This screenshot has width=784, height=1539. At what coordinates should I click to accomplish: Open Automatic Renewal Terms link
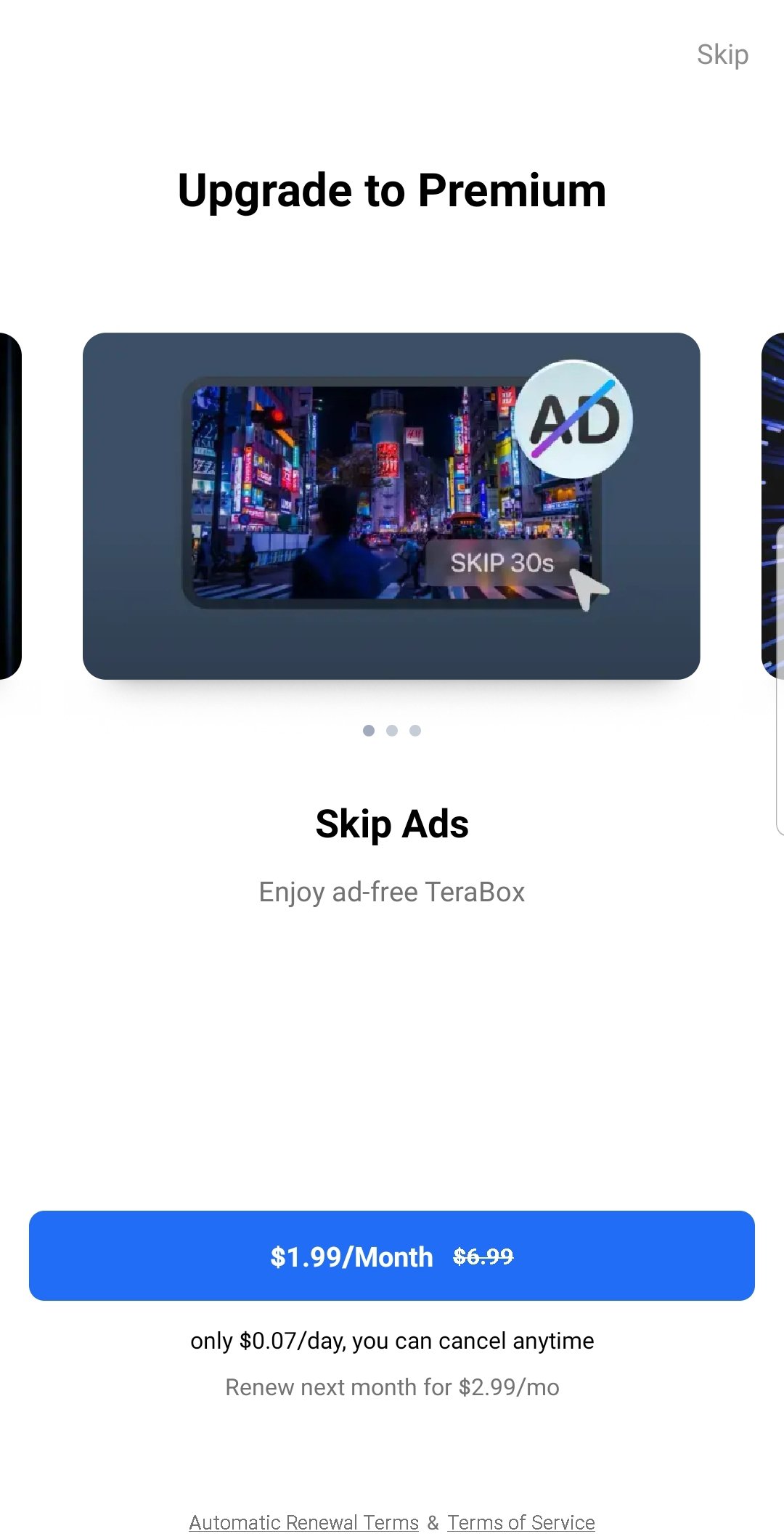(303, 1522)
